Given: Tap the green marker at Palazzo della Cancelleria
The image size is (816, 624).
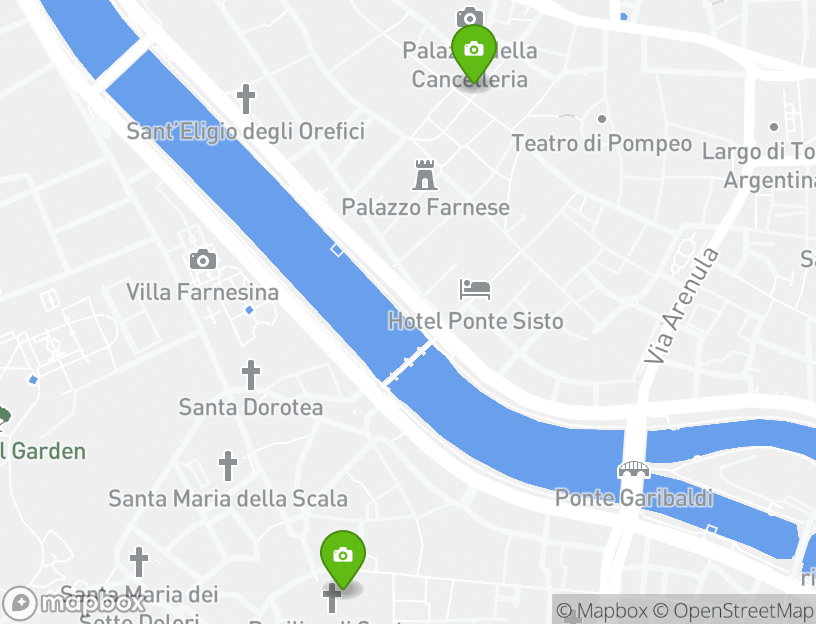Looking at the screenshot, I should 474,50.
